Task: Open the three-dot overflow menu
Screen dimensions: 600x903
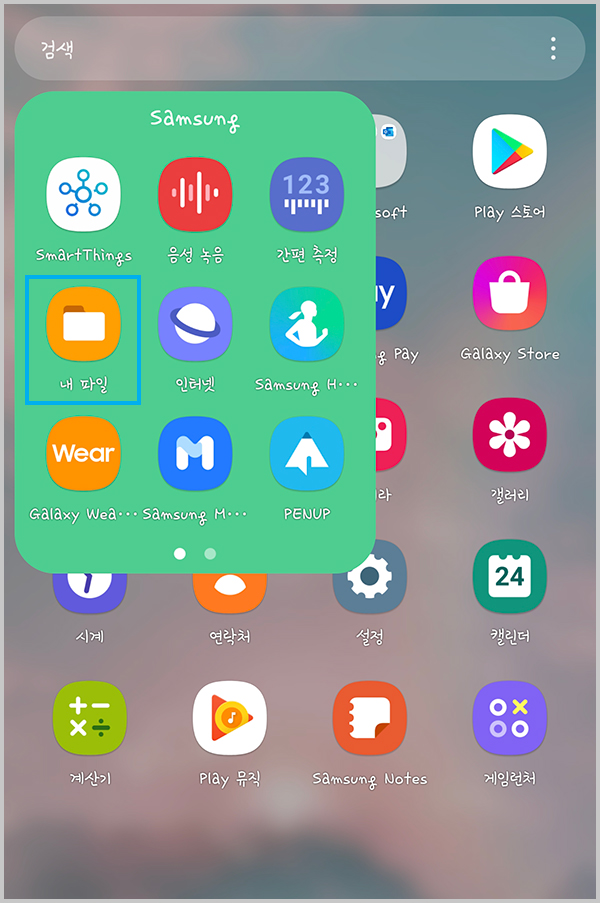Action: [x=553, y=48]
